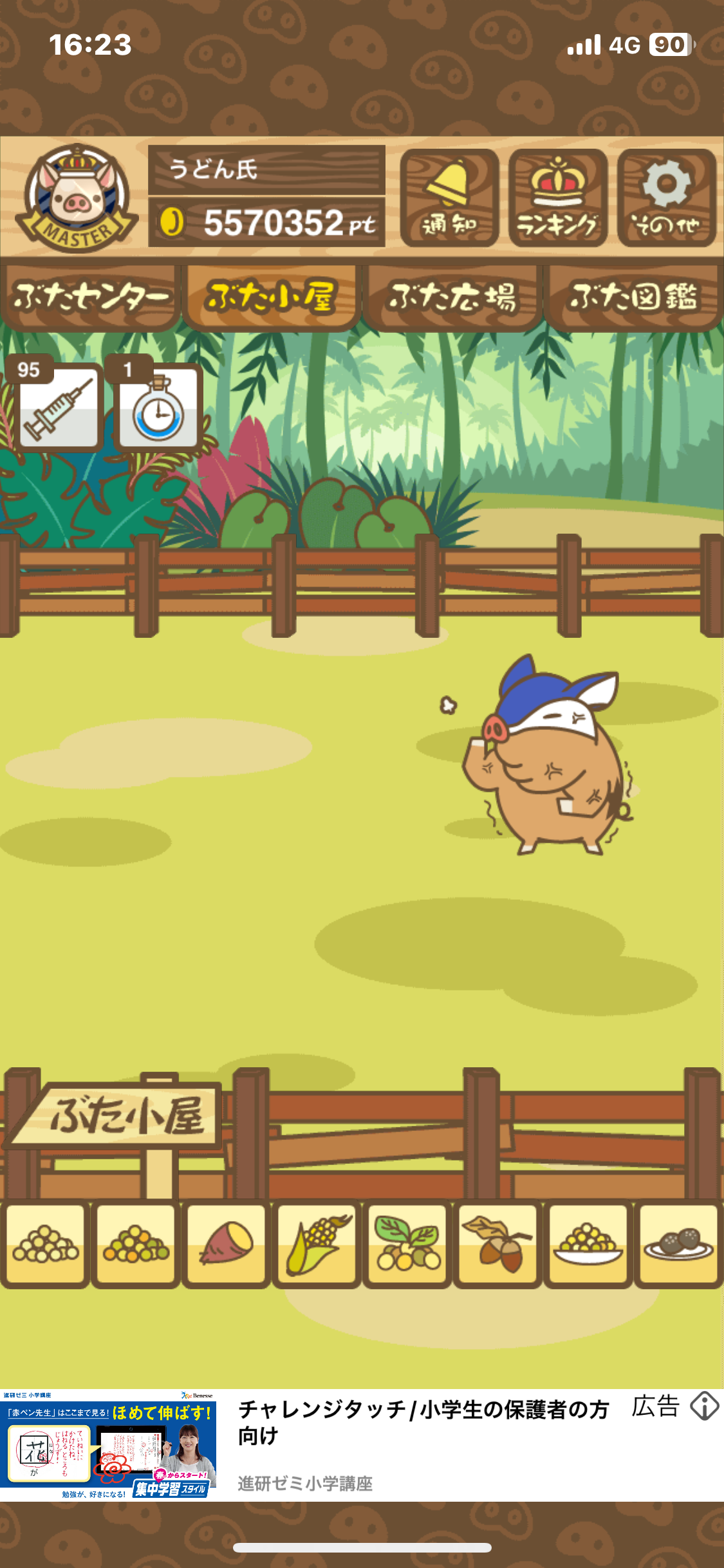This screenshot has height=1568, width=724.
Task: Choose the yellow beans on plate food
Action: tap(588, 1245)
